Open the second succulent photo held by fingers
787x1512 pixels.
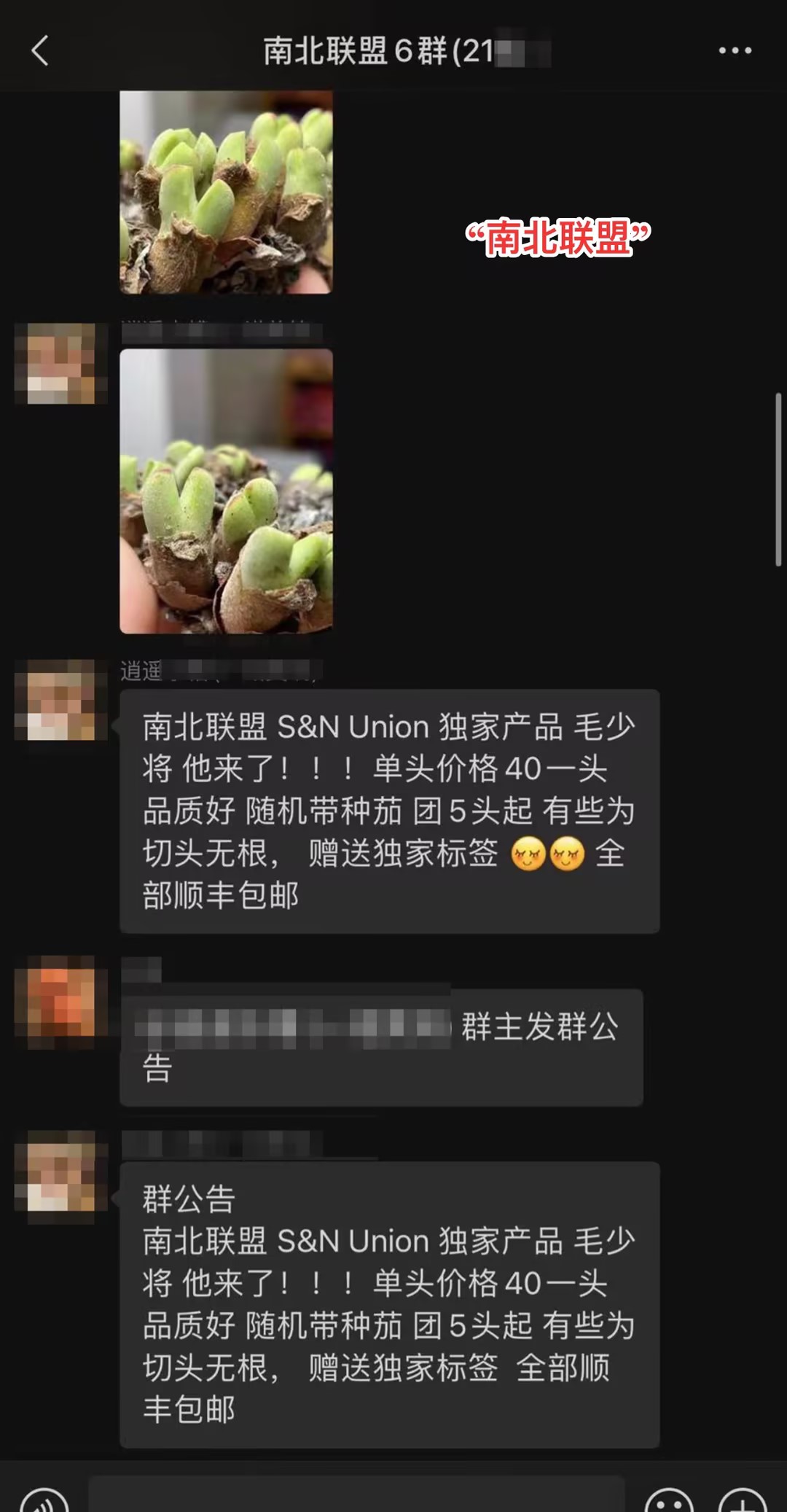(x=226, y=491)
